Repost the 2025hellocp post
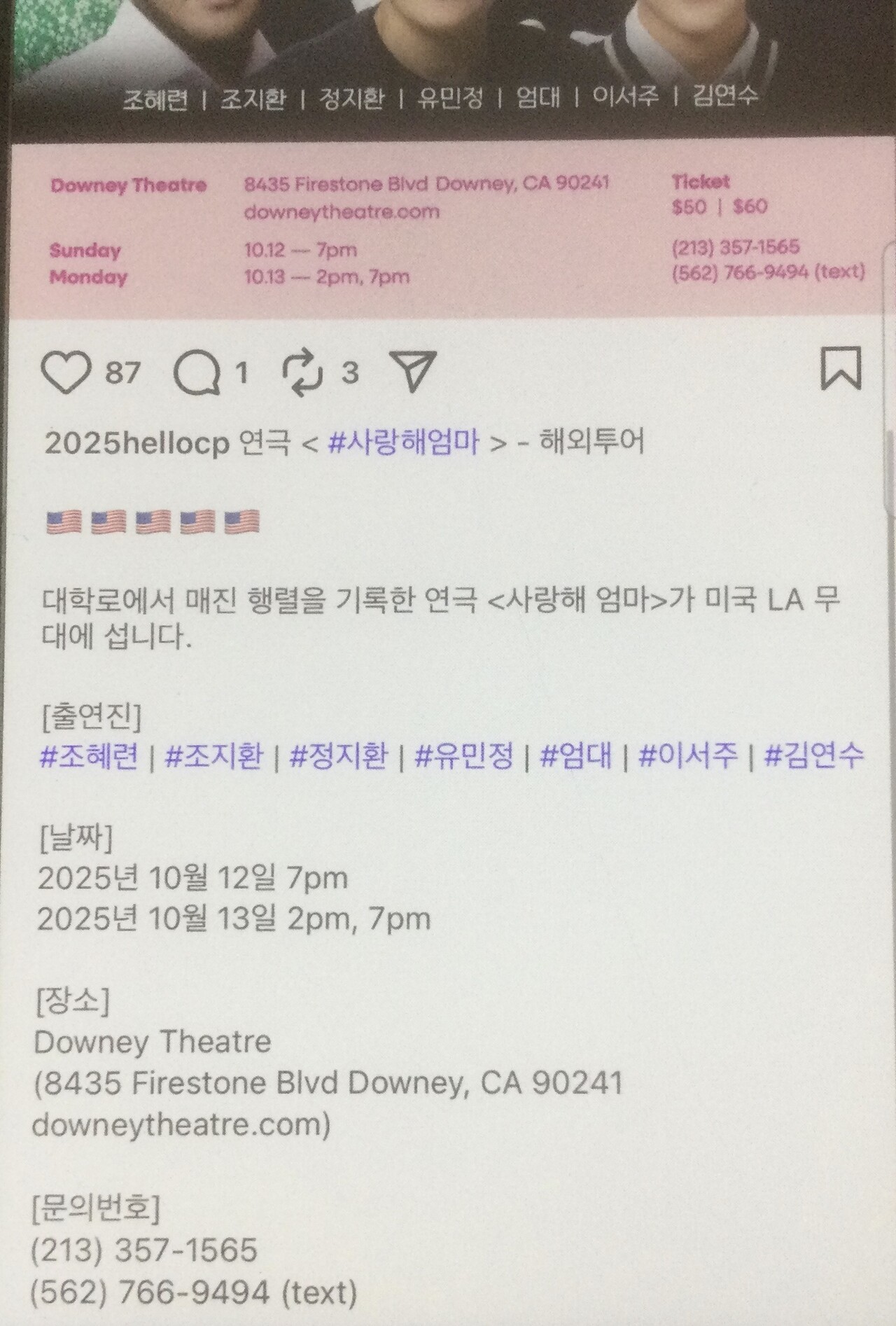The height and width of the screenshot is (1326, 896). tap(303, 372)
